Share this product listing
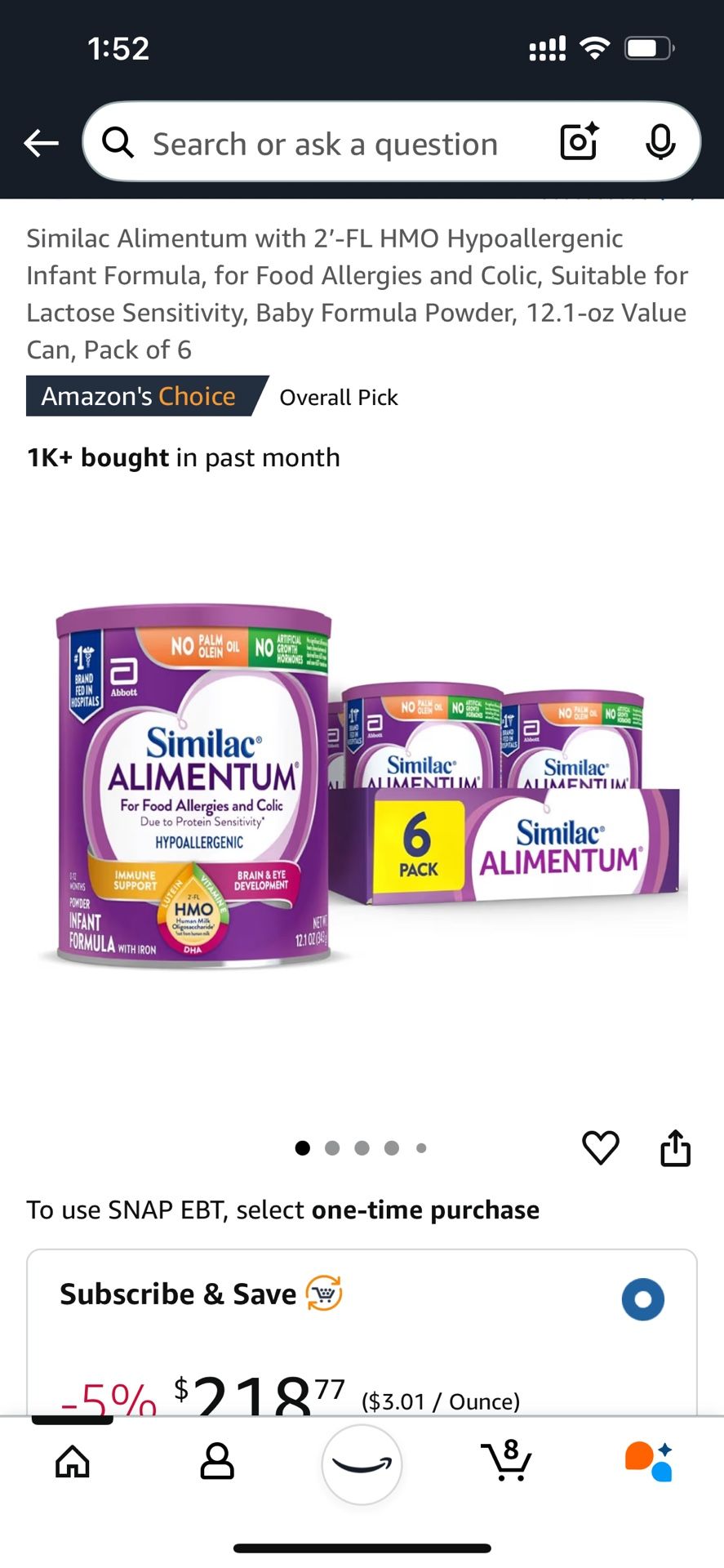This screenshot has height=1568, width=724. point(675,1147)
